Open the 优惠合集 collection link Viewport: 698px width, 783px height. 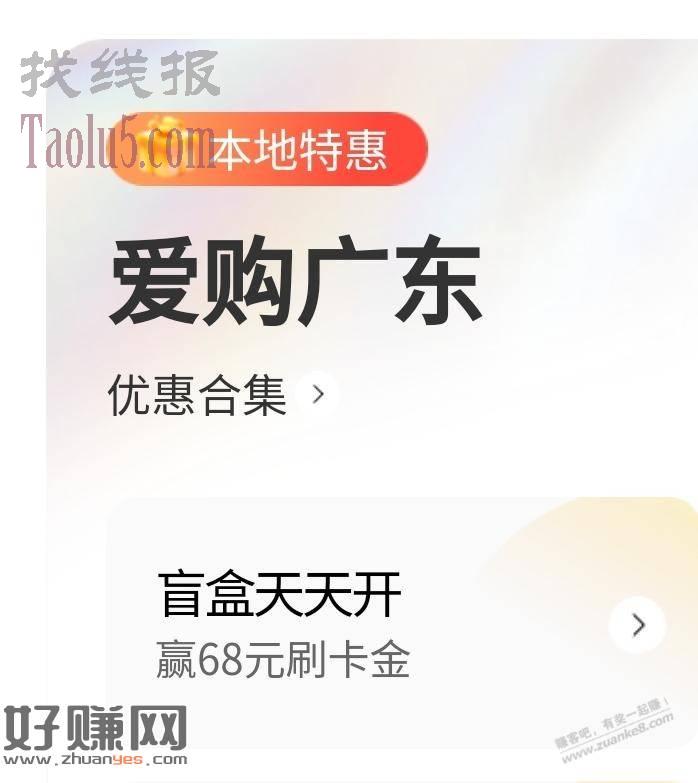(x=220, y=395)
